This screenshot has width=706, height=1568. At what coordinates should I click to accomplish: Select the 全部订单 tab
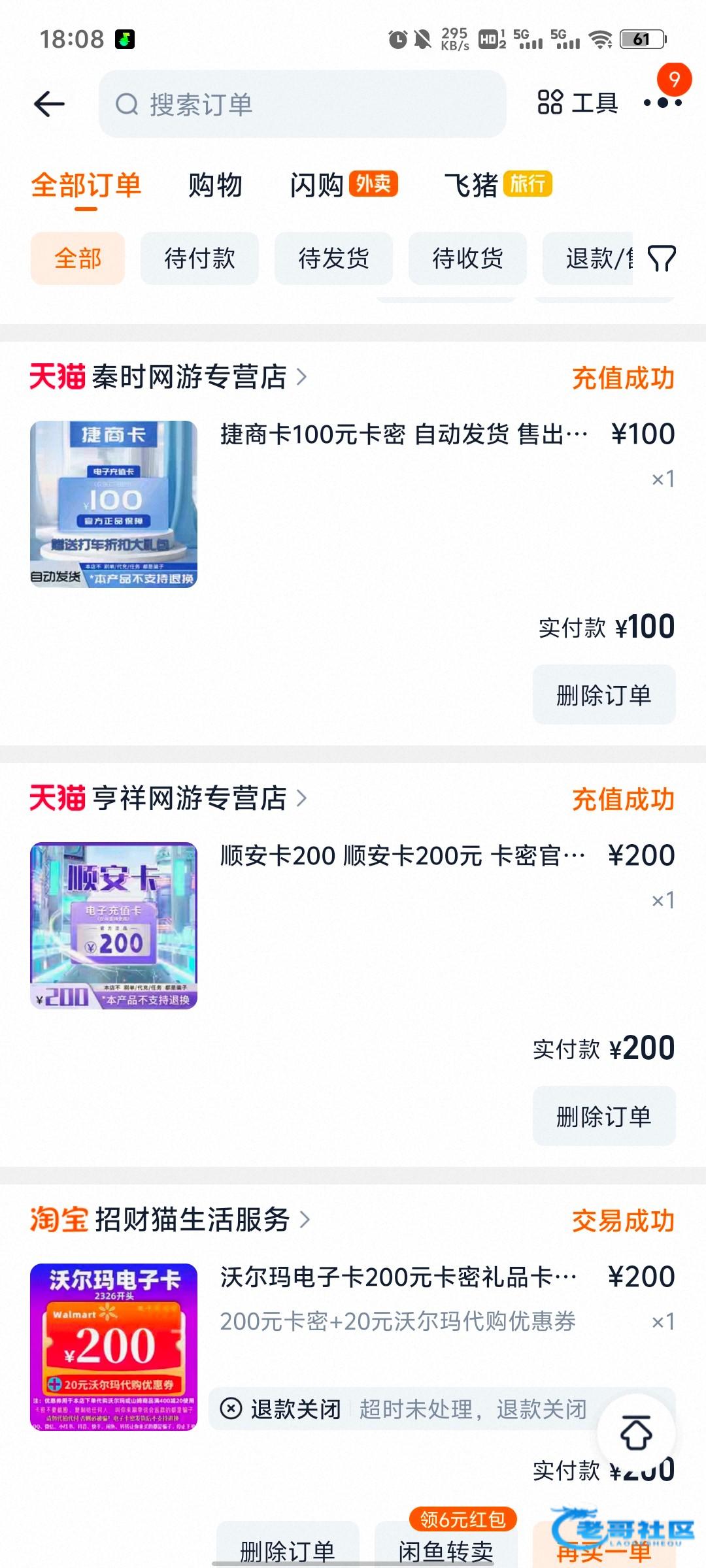point(86,185)
